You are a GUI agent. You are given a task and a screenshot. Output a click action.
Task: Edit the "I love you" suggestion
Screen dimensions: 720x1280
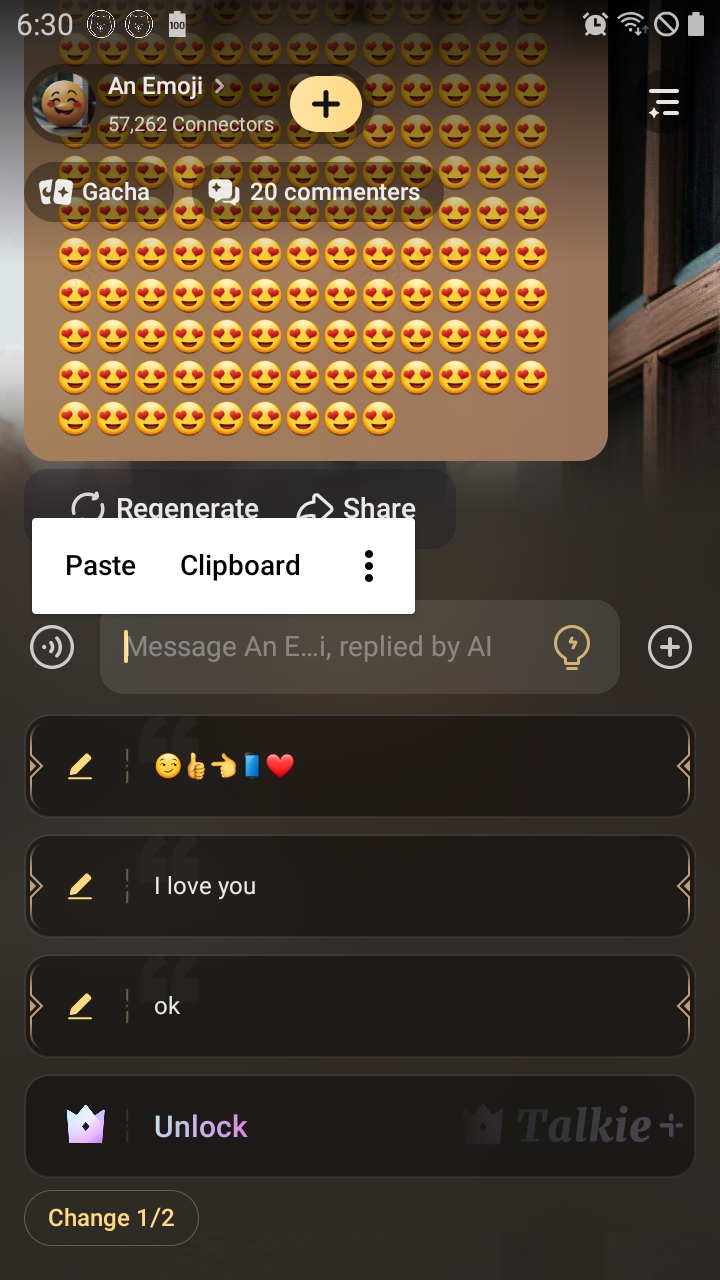[80, 887]
